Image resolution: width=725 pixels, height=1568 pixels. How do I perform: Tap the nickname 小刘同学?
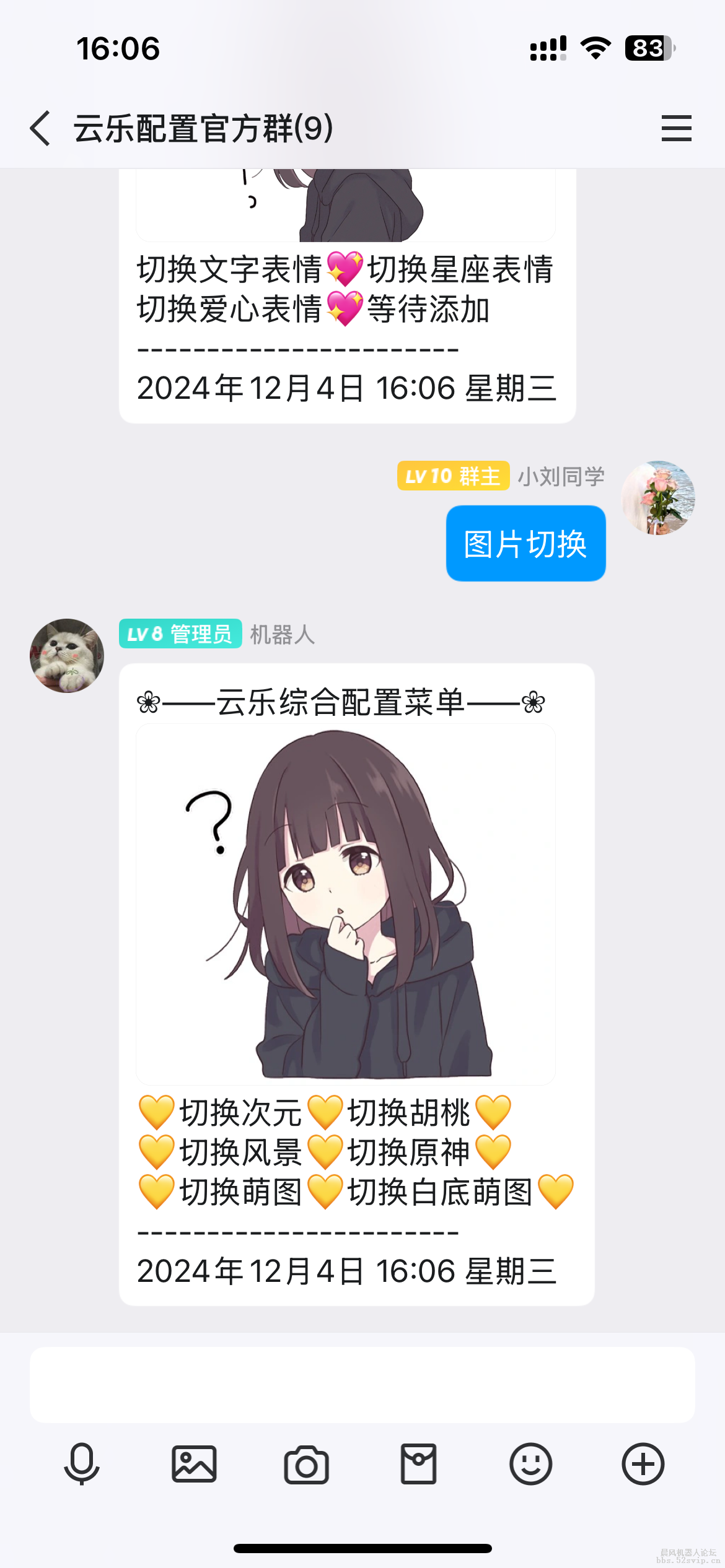561,477
